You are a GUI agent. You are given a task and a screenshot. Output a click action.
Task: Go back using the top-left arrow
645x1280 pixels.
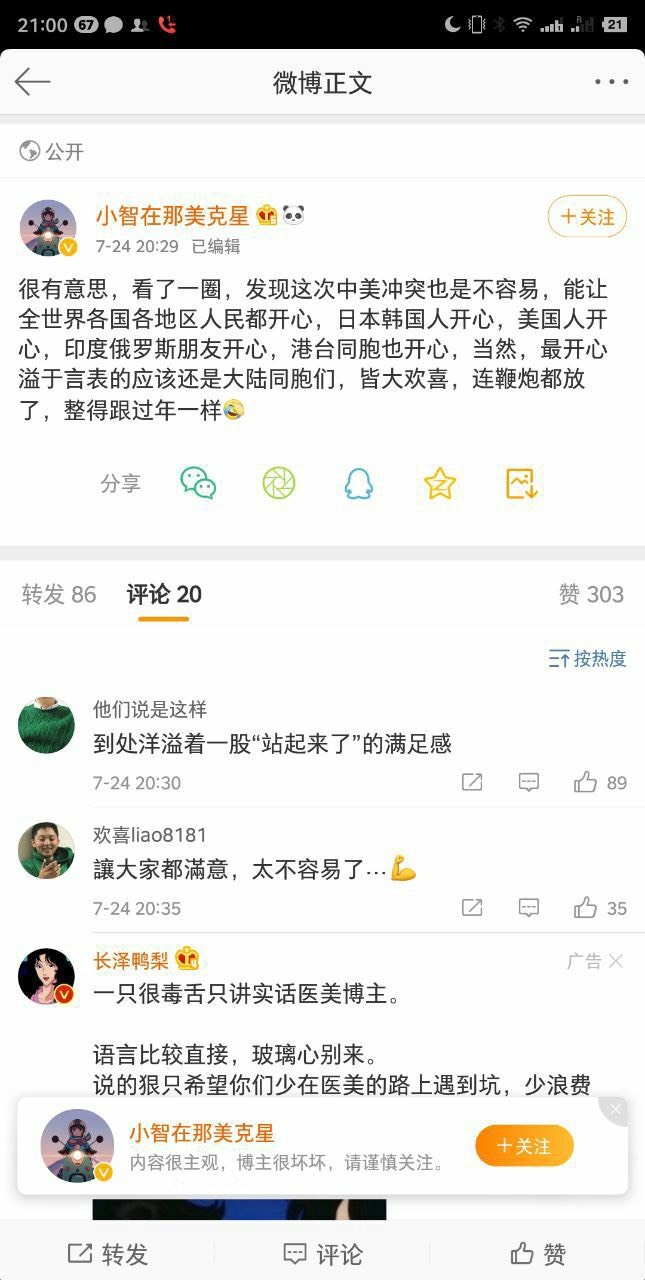click(x=32, y=82)
